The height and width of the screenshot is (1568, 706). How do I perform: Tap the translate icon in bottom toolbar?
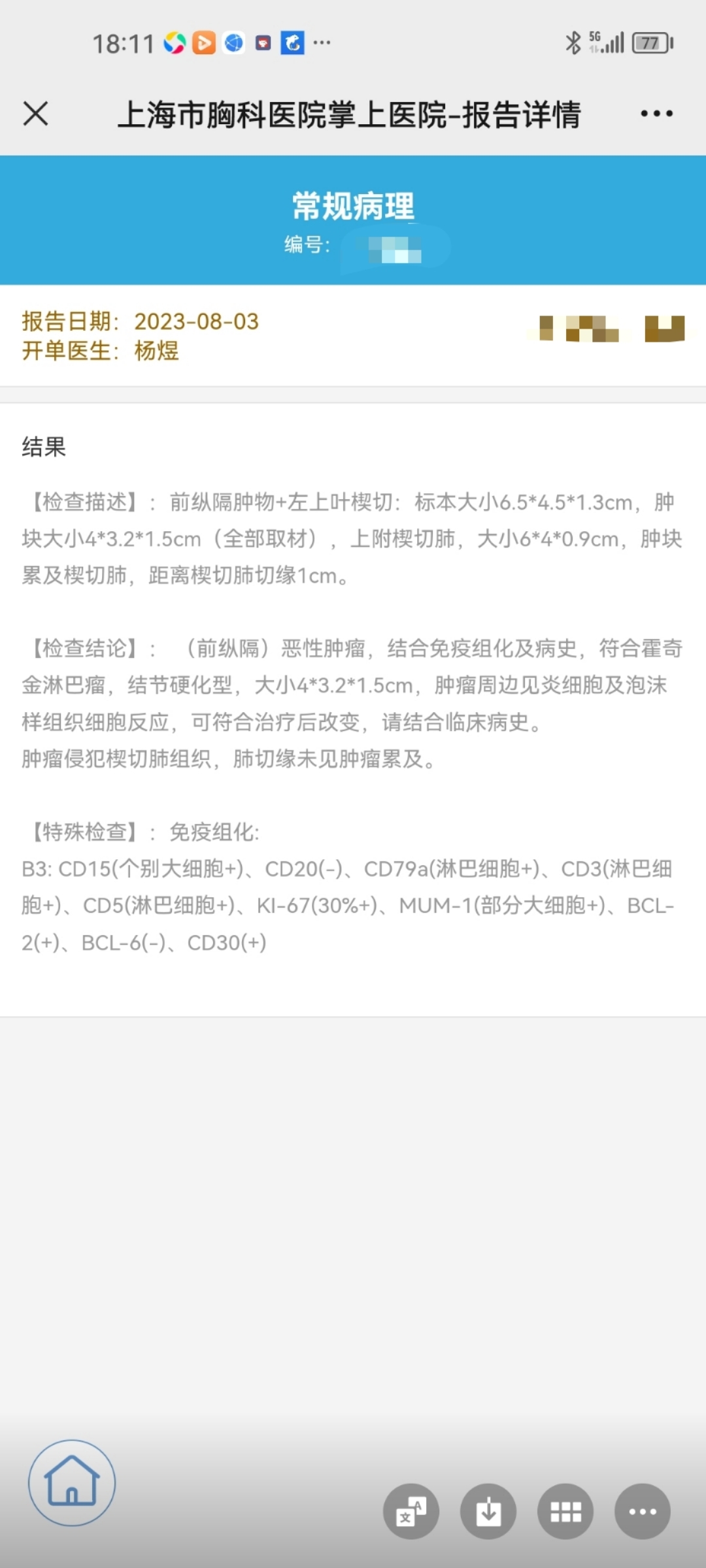pyautogui.click(x=411, y=1511)
